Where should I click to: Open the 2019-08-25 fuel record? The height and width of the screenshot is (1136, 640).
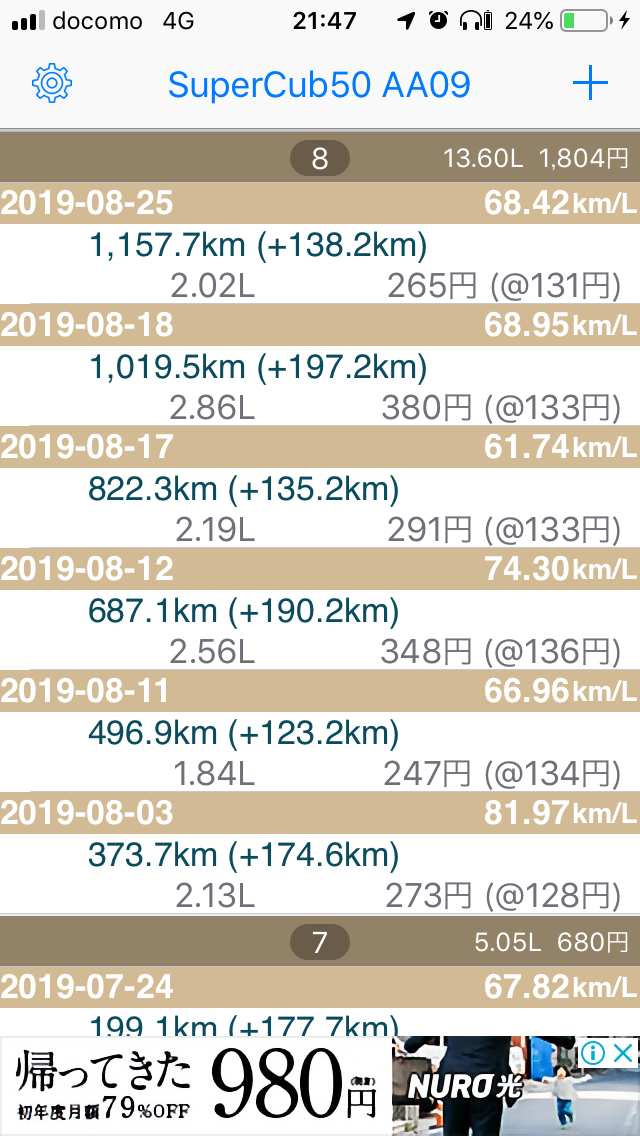point(320,243)
